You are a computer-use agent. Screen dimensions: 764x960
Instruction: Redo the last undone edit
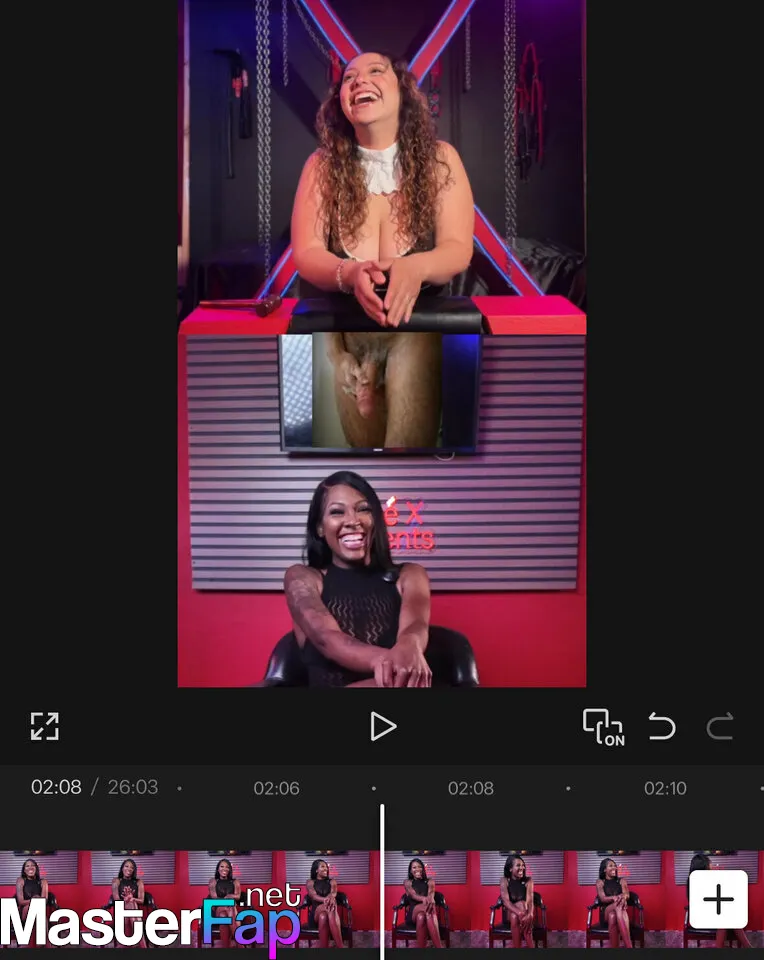720,727
